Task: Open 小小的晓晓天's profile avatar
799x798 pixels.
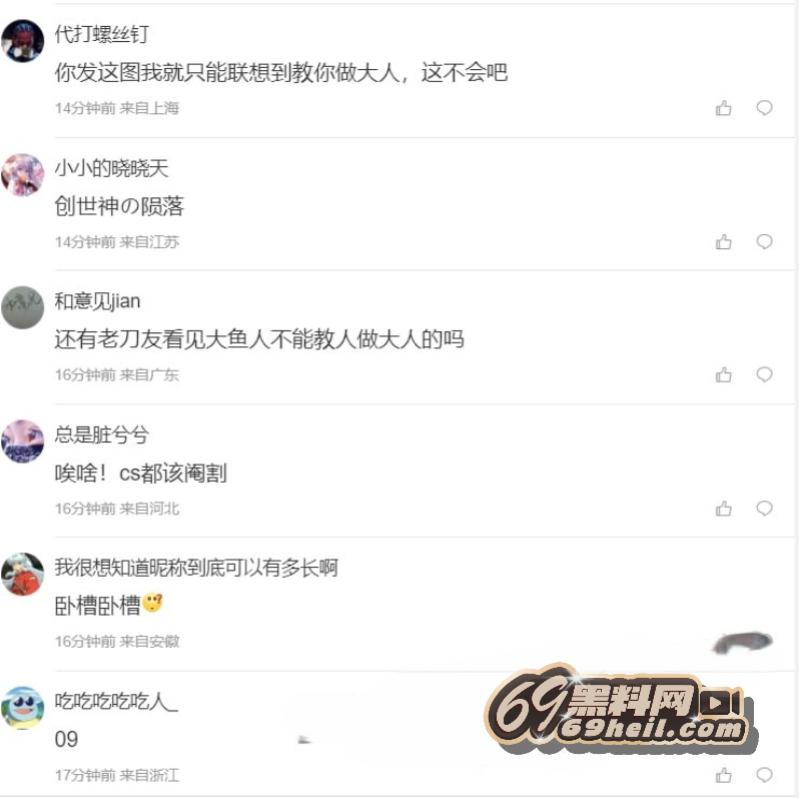Action: (23, 175)
